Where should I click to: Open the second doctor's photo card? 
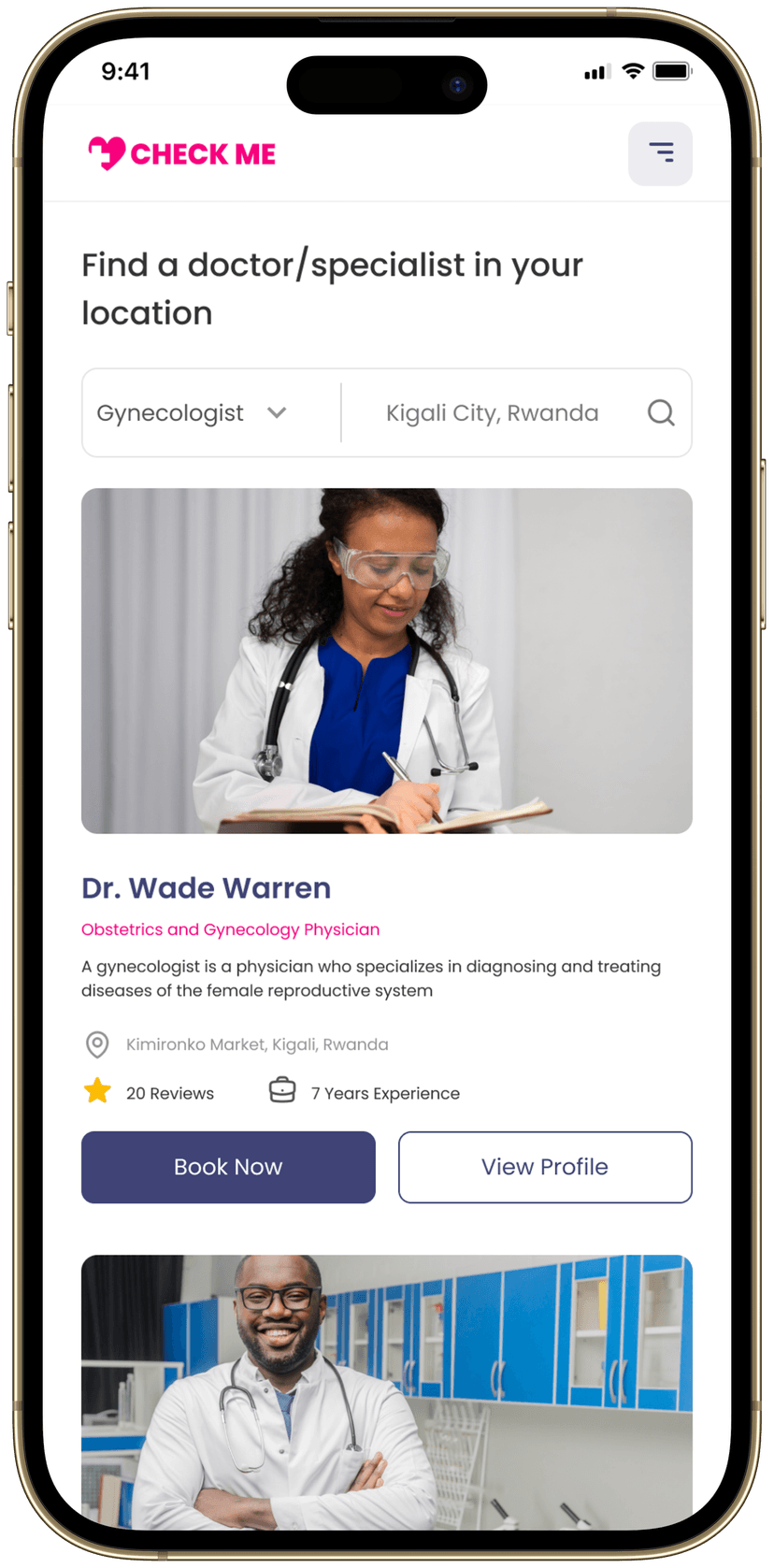386,1391
